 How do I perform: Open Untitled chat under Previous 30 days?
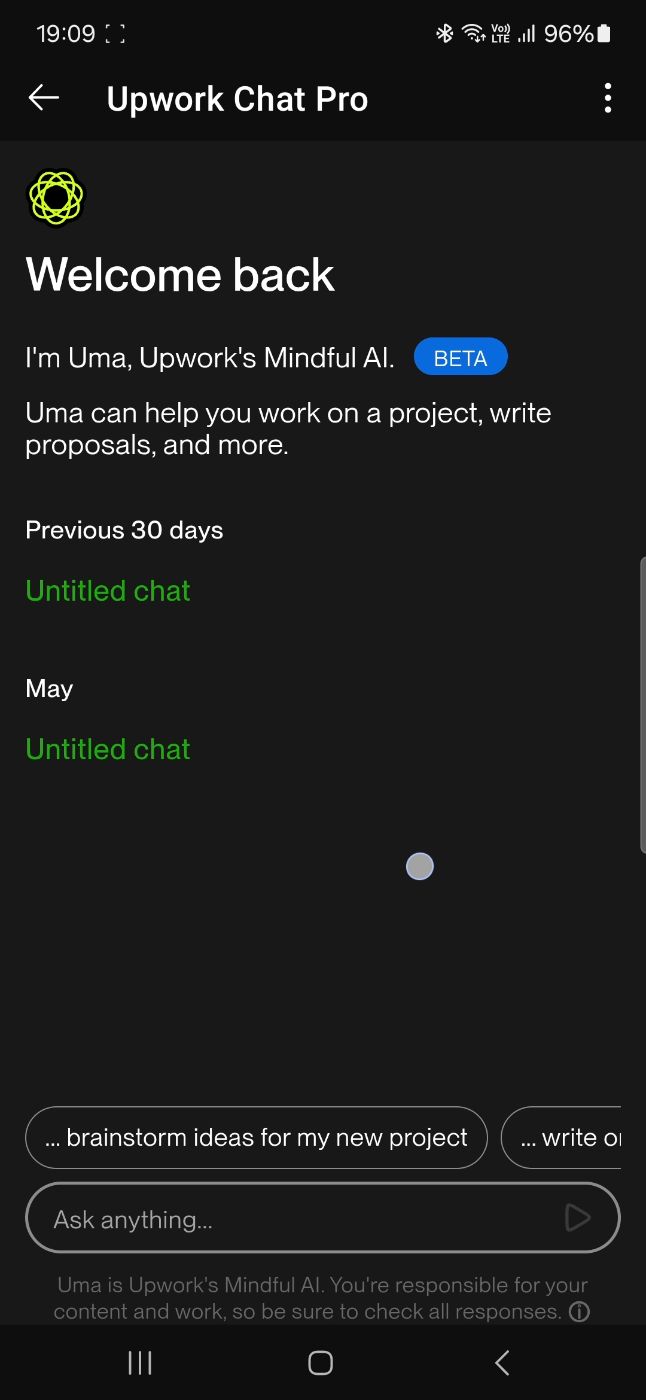coord(108,591)
